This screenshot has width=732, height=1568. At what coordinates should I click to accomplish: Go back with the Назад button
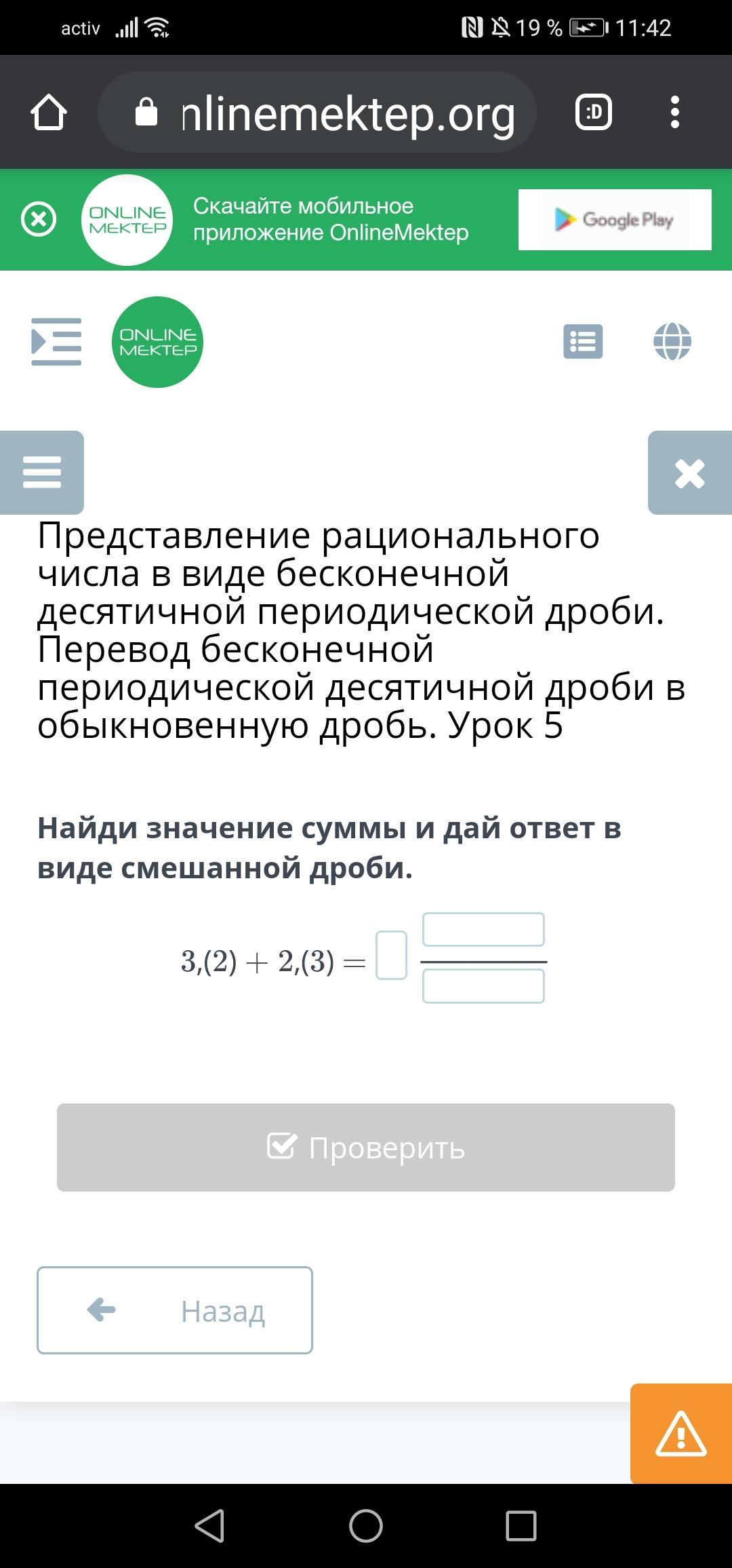pyautogui.click(x=175, y=1310)
